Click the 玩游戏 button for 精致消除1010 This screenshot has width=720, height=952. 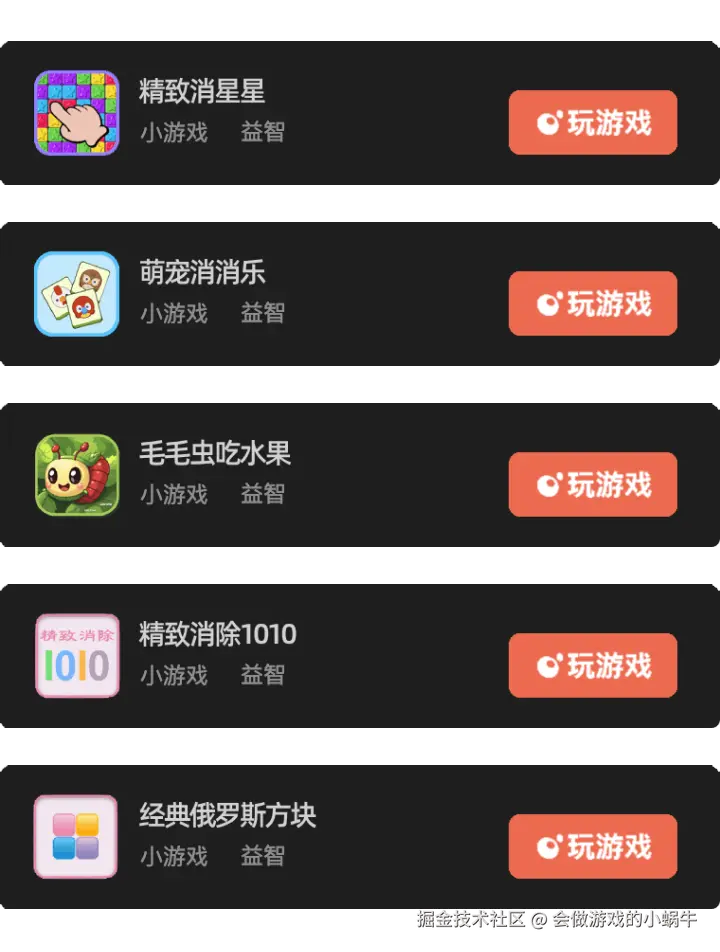click(x=592, y=665)
